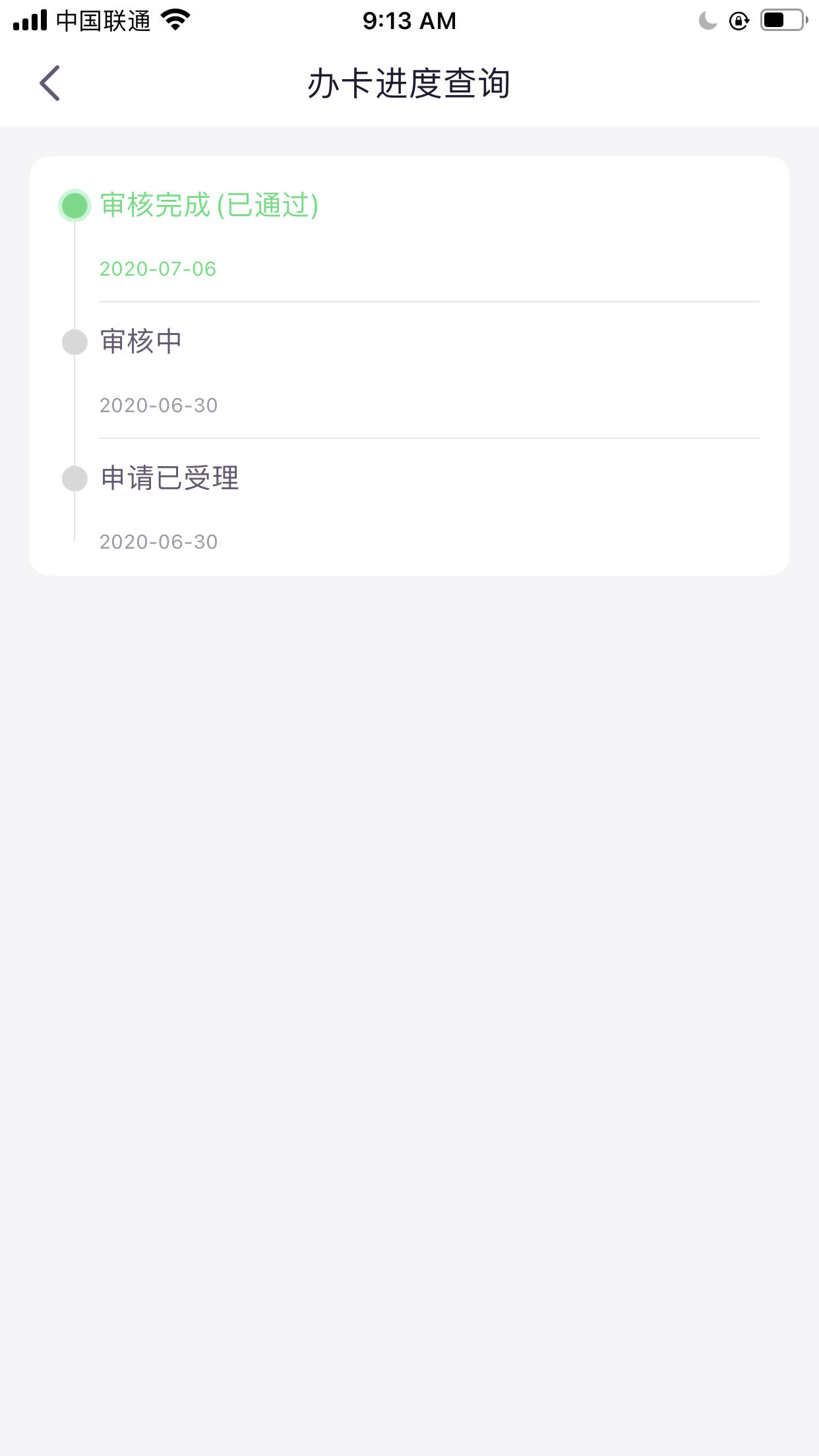This screenshot has height=1456, width=819.
Task: Go back from 办卡进度查询 page
Action: point(50,83)
